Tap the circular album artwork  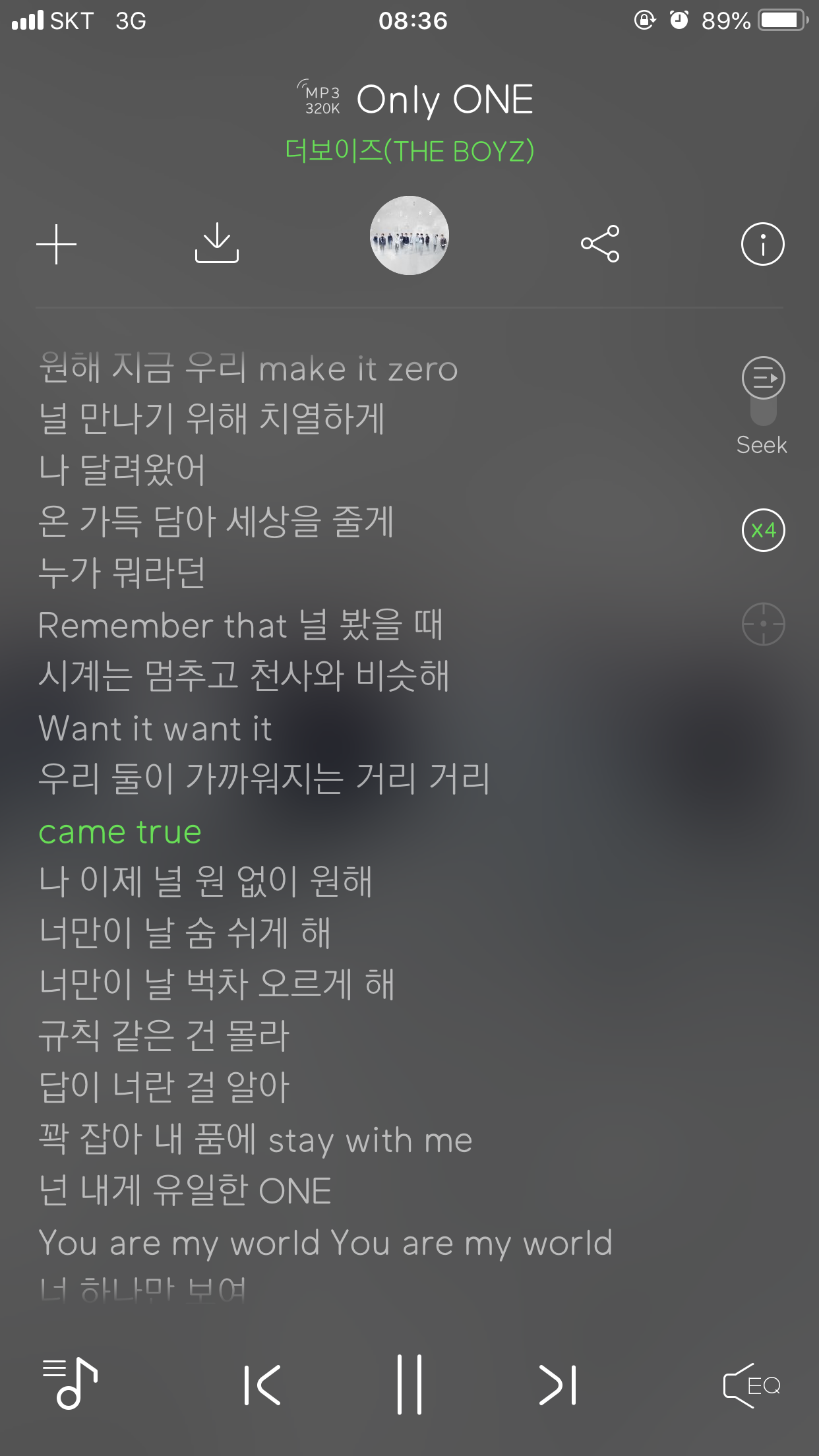coord(409,236)
